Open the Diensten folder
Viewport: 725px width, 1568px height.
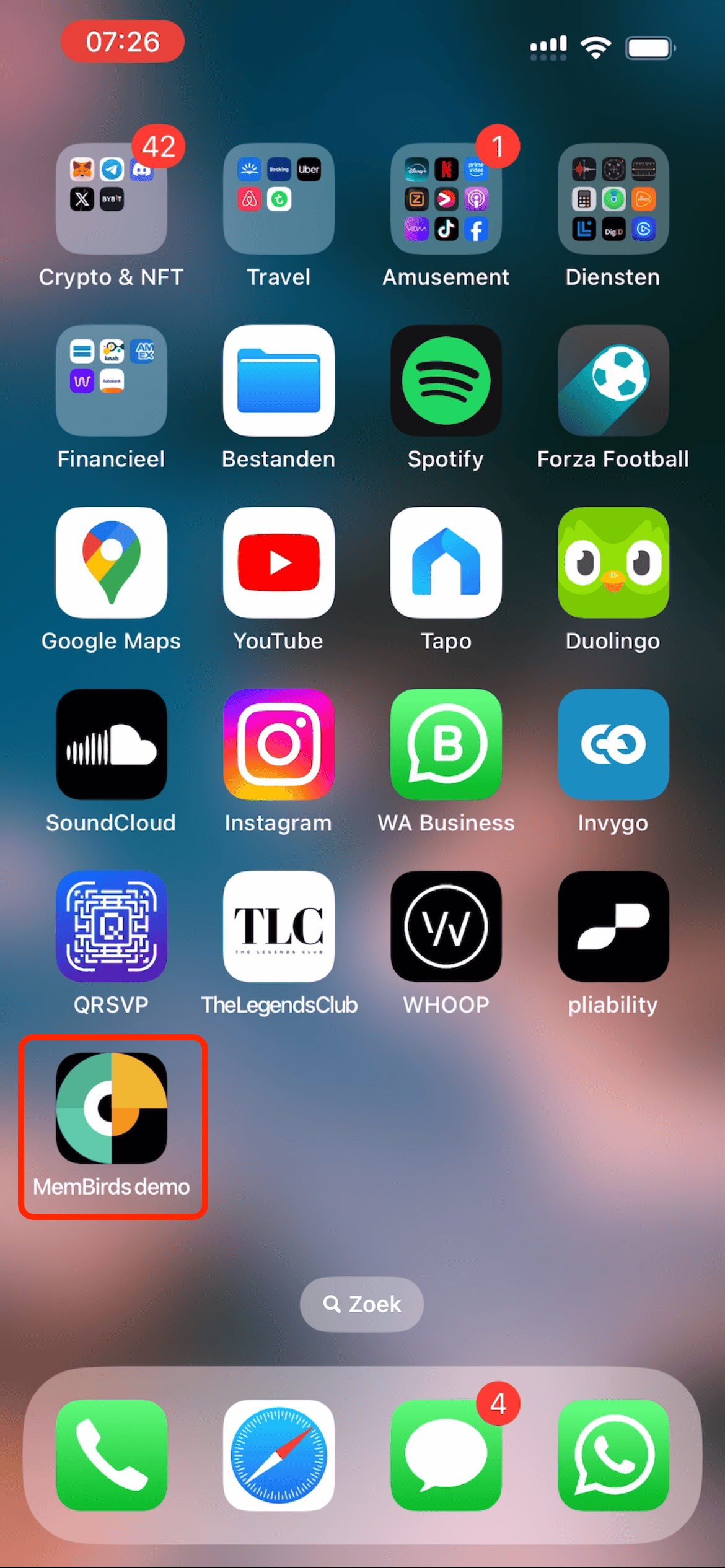coord(613,199)
